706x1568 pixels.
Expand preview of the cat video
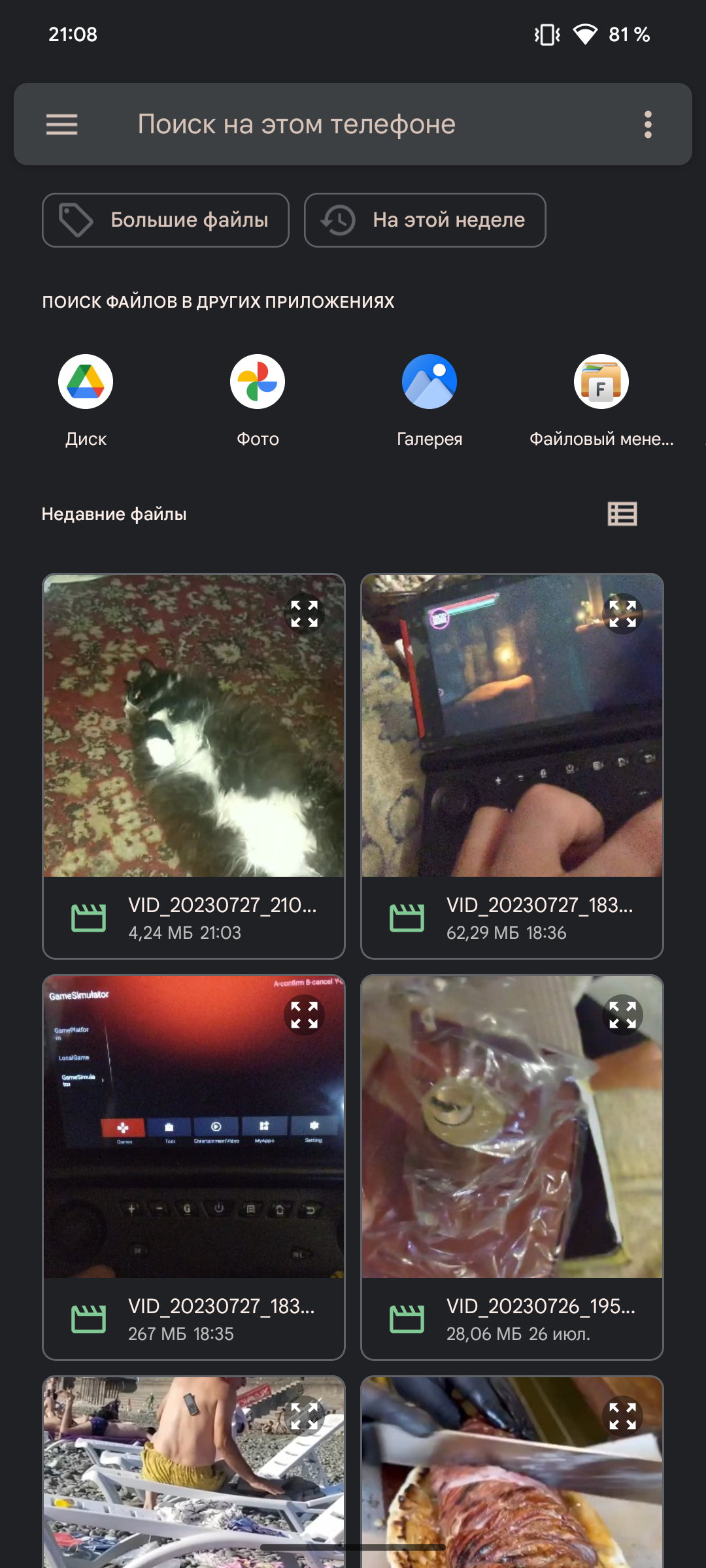[305, 614]
